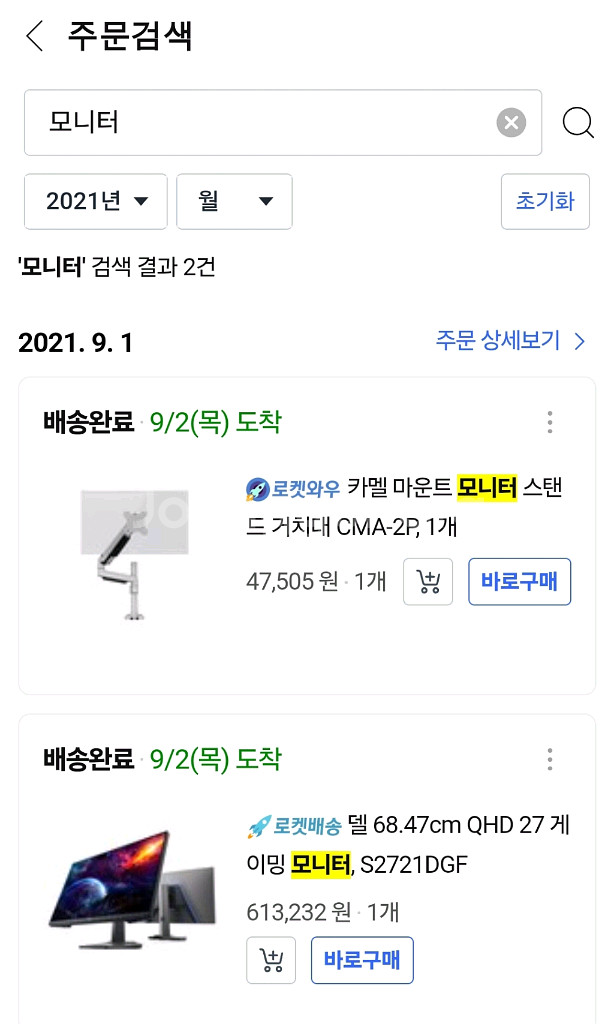
Task: Reset filters with 초기화
Action: click(x=545, y=201)
